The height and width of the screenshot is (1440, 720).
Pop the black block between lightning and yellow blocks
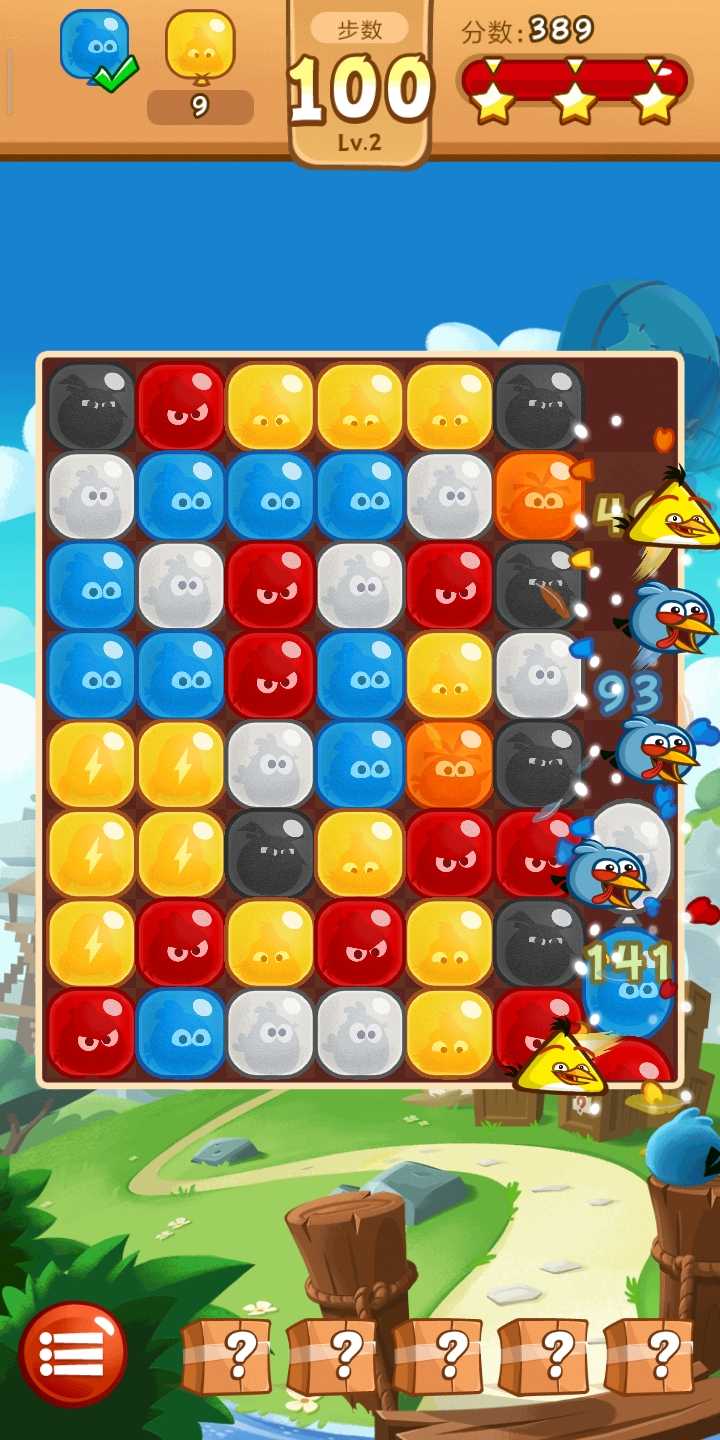tap(270, 855)
